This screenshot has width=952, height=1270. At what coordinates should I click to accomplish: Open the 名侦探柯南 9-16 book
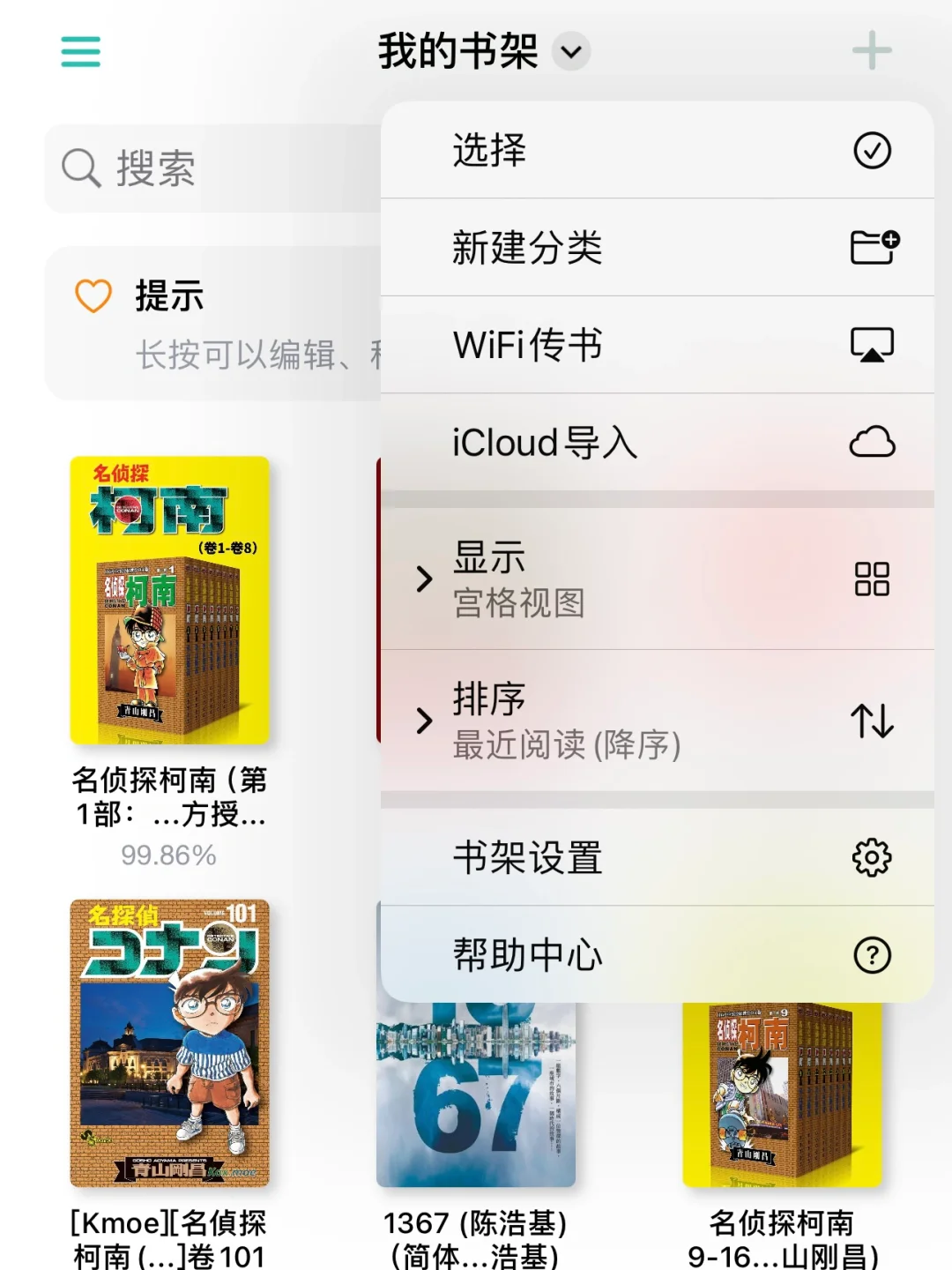coord(782,1094)
